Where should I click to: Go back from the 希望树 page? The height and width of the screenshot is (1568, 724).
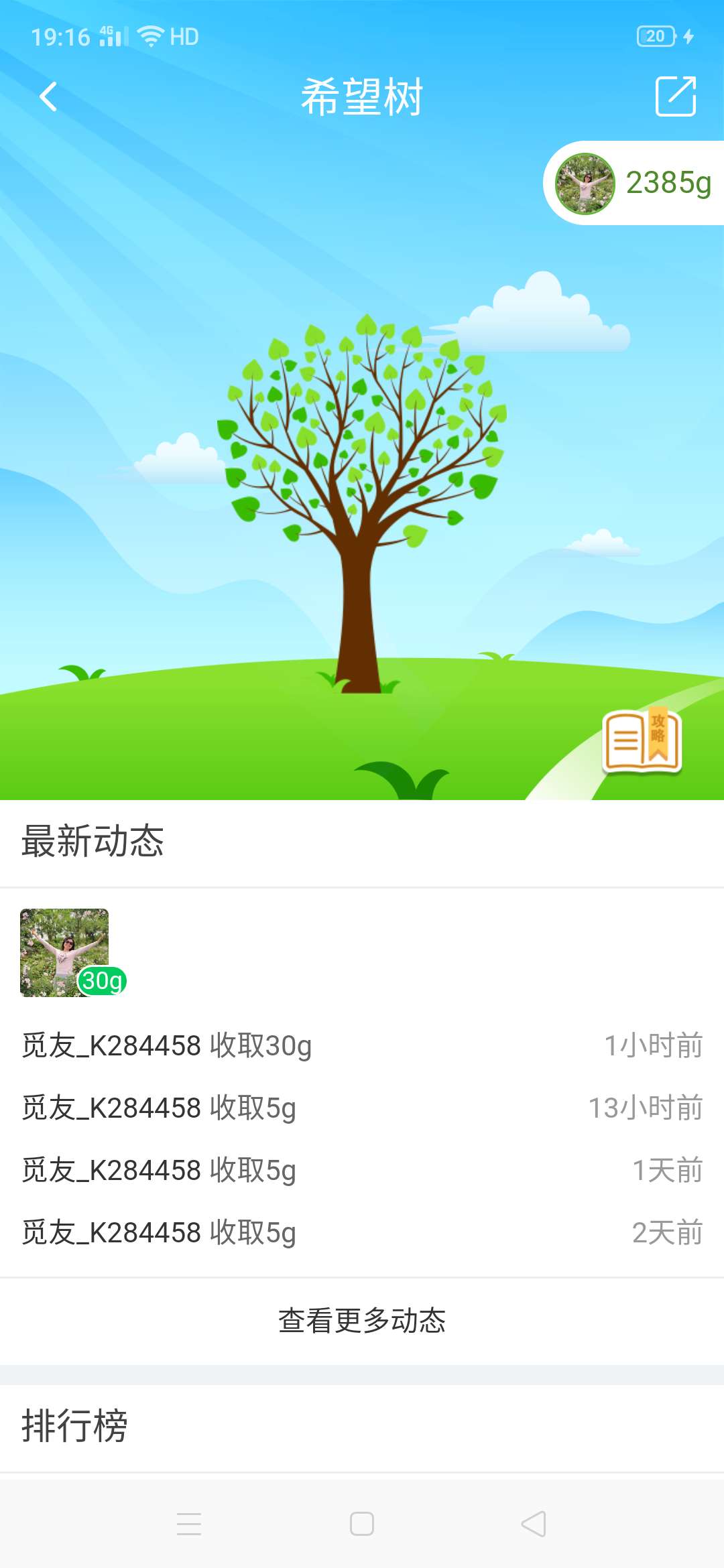pyautogui.click(x=48, y=96)
